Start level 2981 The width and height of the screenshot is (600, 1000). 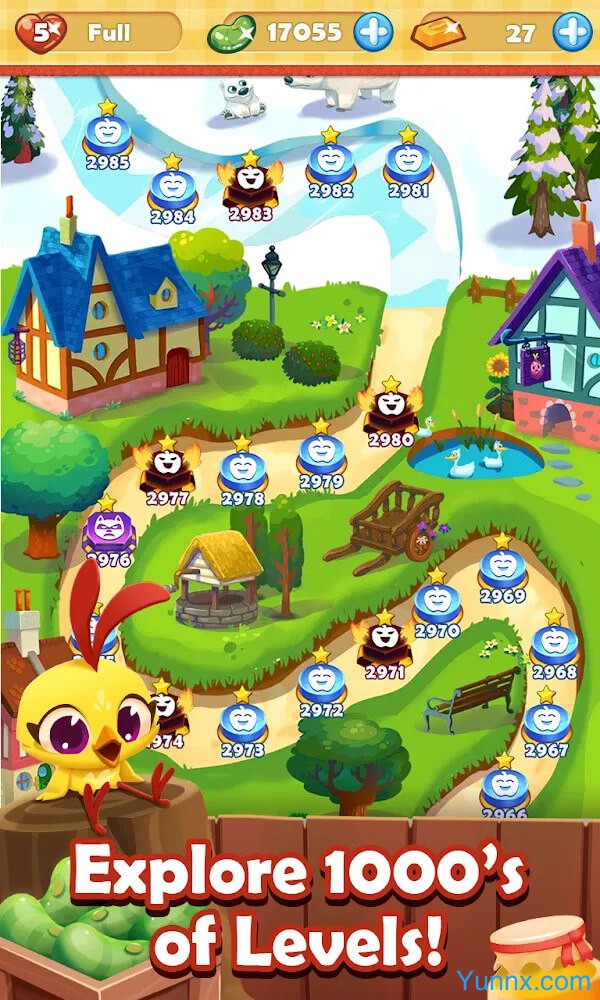(407, 162)
